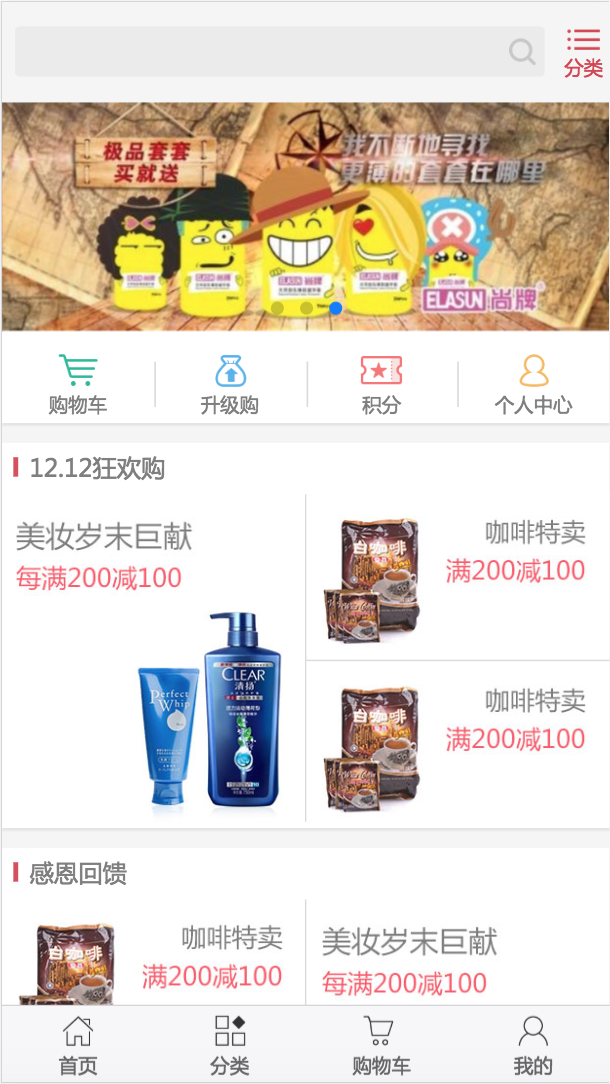View the 美妆岁末巨献 offer under 感恩回馈

tap(458, 955)
